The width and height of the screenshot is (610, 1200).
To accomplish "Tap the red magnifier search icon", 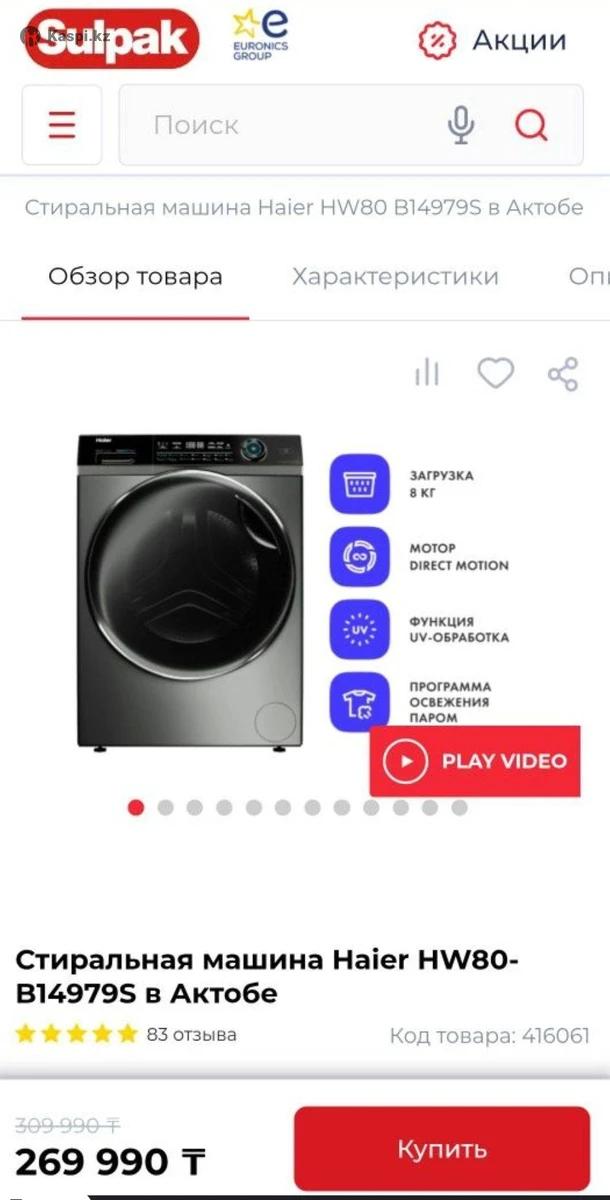I will 531,125.
